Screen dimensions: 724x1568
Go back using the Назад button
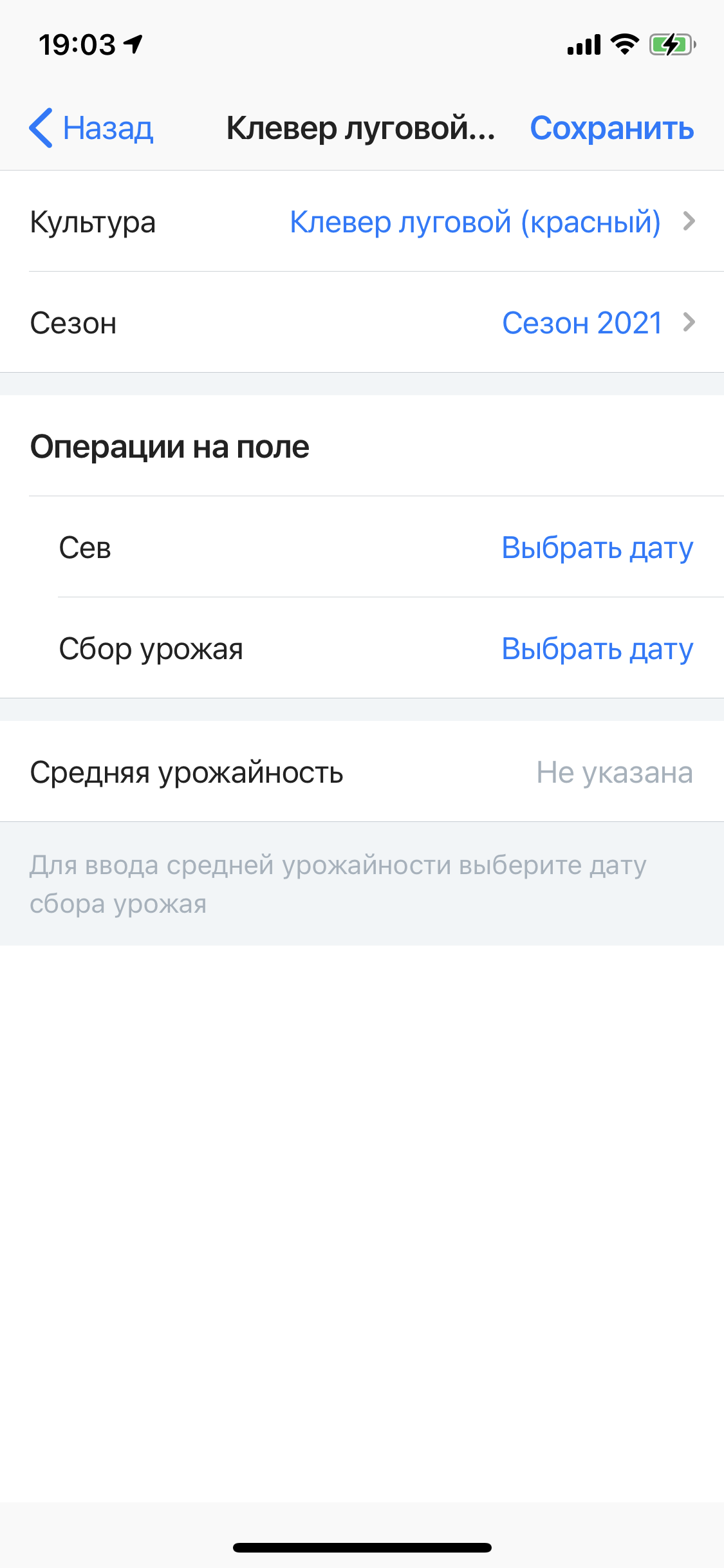pos(91,128)
